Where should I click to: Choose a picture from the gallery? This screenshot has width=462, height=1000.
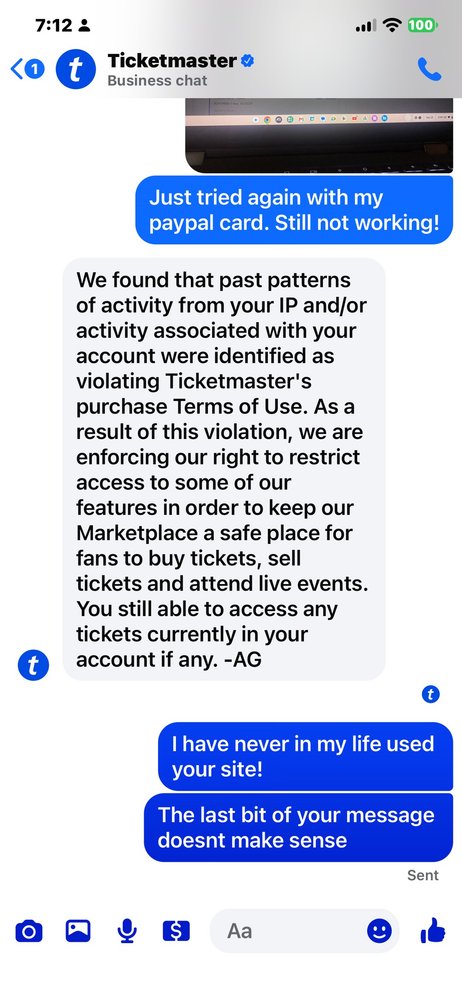pyautogui.click(x=78, y=931)
